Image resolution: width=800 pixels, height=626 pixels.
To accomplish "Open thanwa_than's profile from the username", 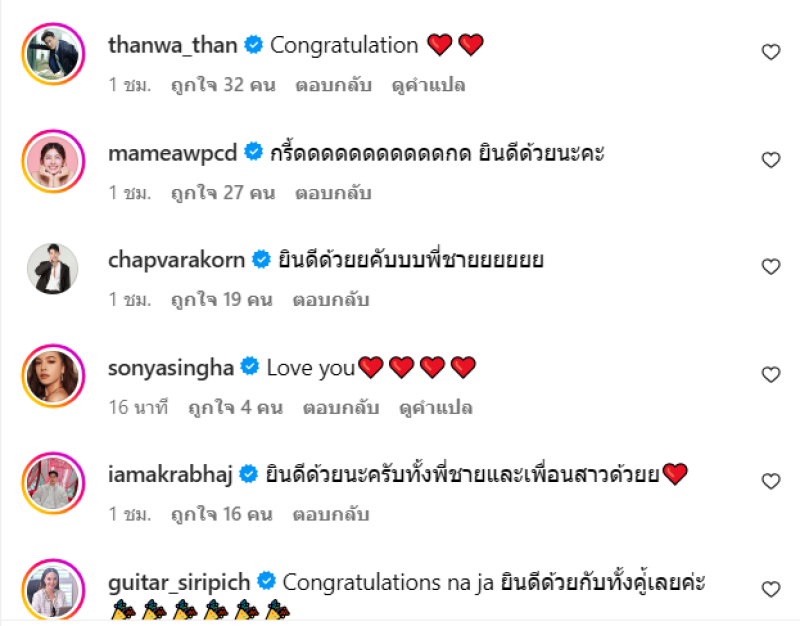I will coord(173,45).
